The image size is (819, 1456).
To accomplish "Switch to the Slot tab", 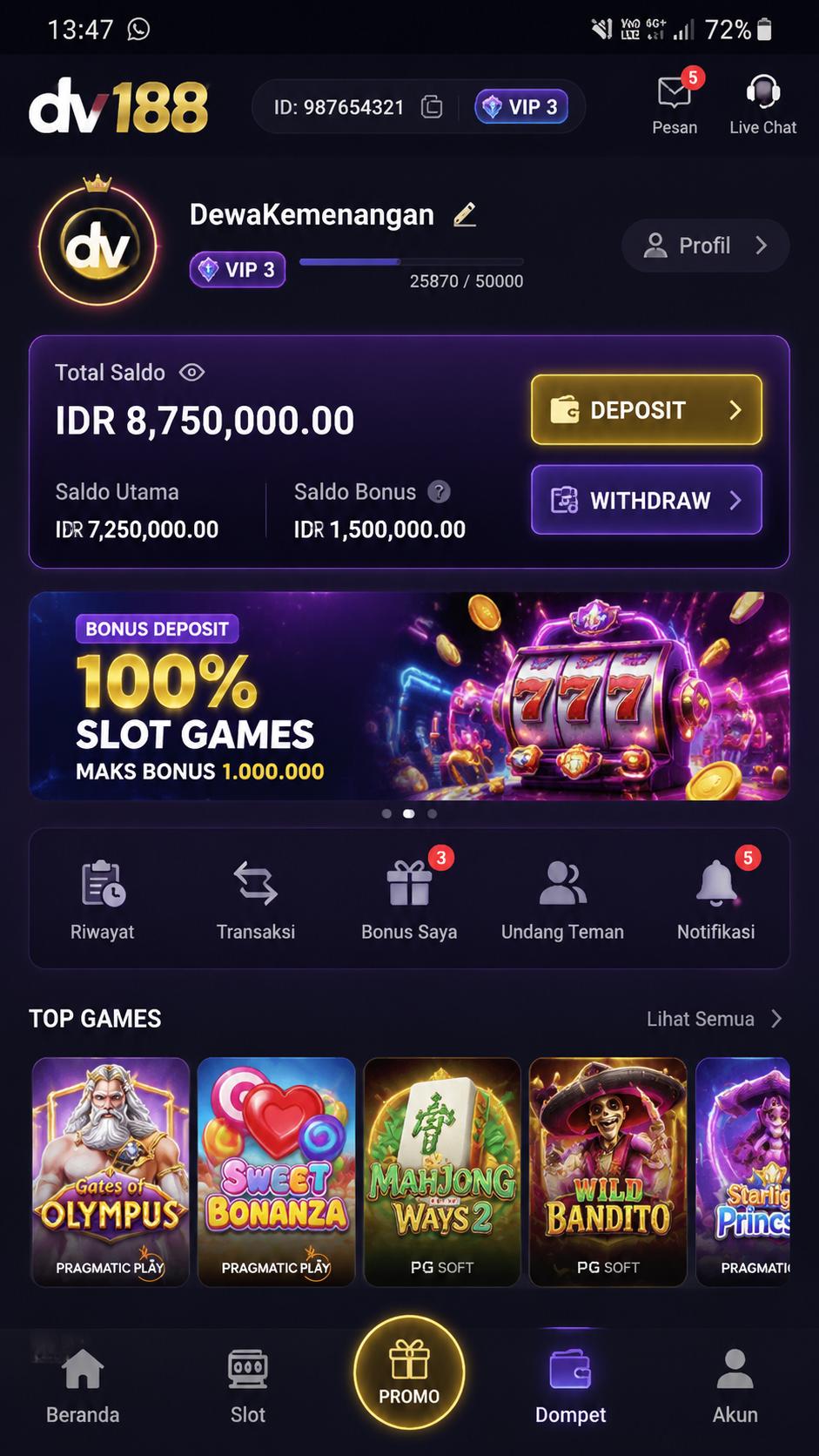I will coord(248,1386).
